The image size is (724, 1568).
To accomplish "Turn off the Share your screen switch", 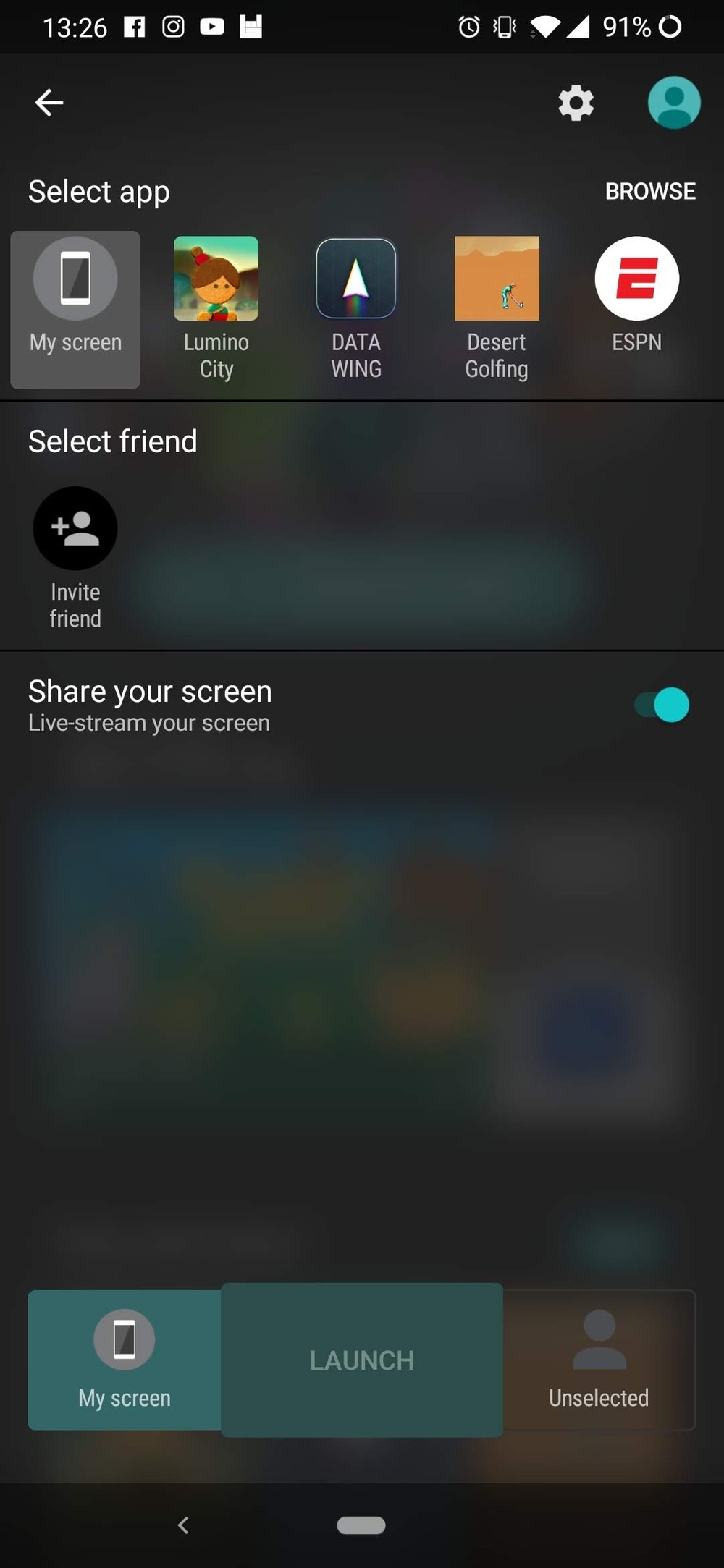I will [x=662, y=705].
